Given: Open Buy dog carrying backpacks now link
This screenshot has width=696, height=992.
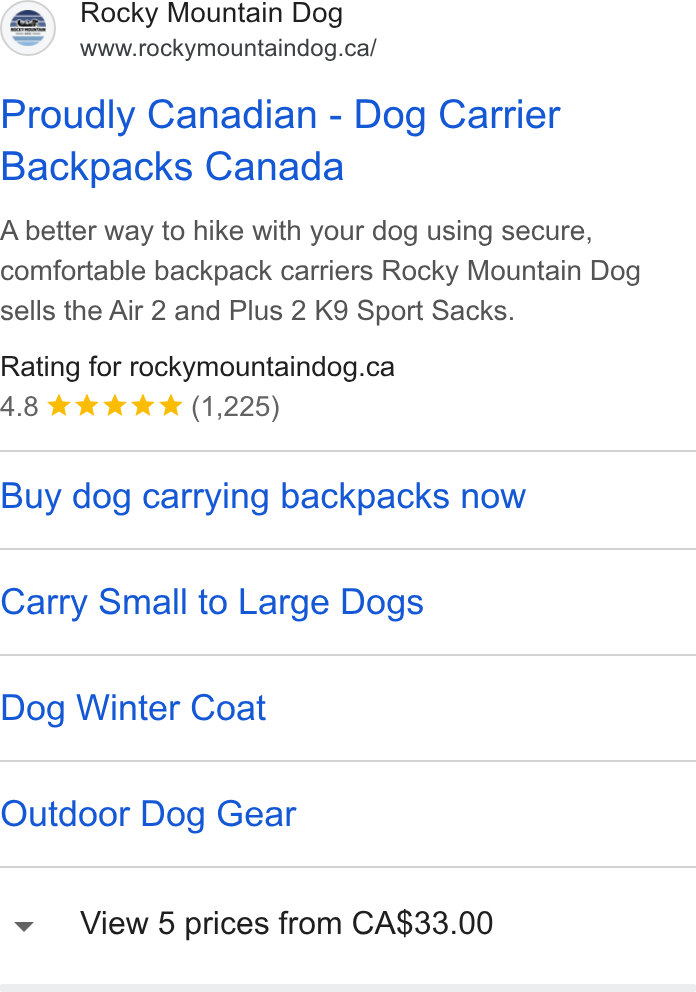Looking at the screenshot, I should click(x=263, y=497).
